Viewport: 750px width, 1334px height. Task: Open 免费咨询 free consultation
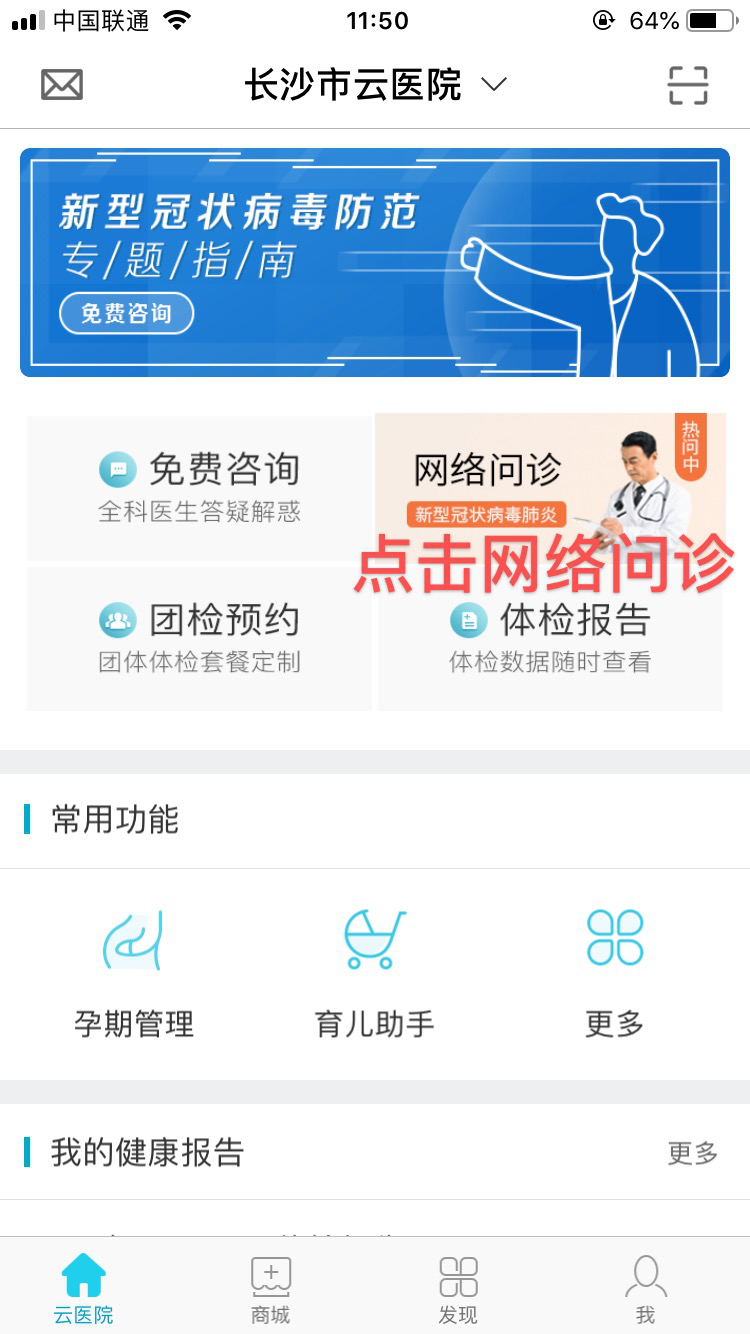[x=200, y=487]
